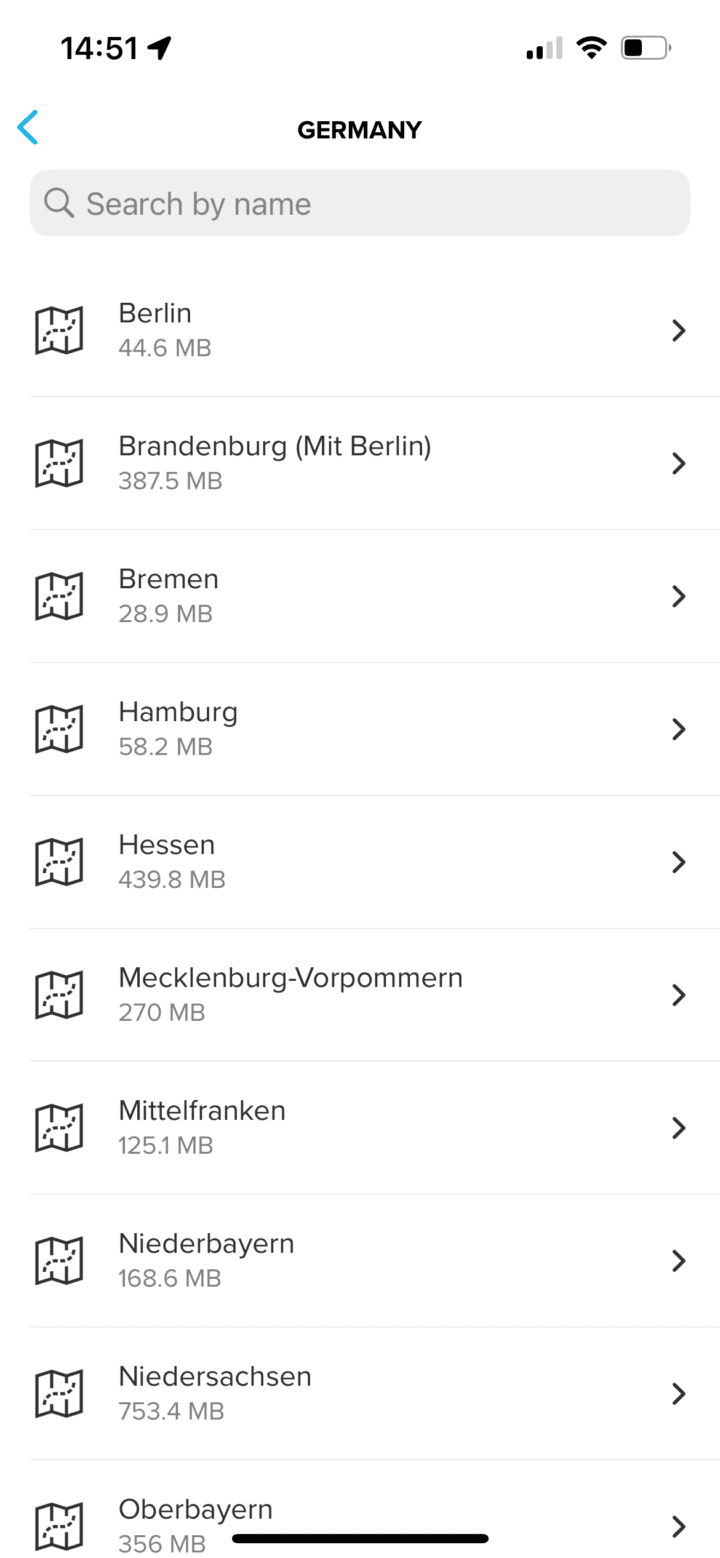This screenshot has height=1558, width=720.
Task: Open the Bremen map row
Action: [x=360, y=596]
